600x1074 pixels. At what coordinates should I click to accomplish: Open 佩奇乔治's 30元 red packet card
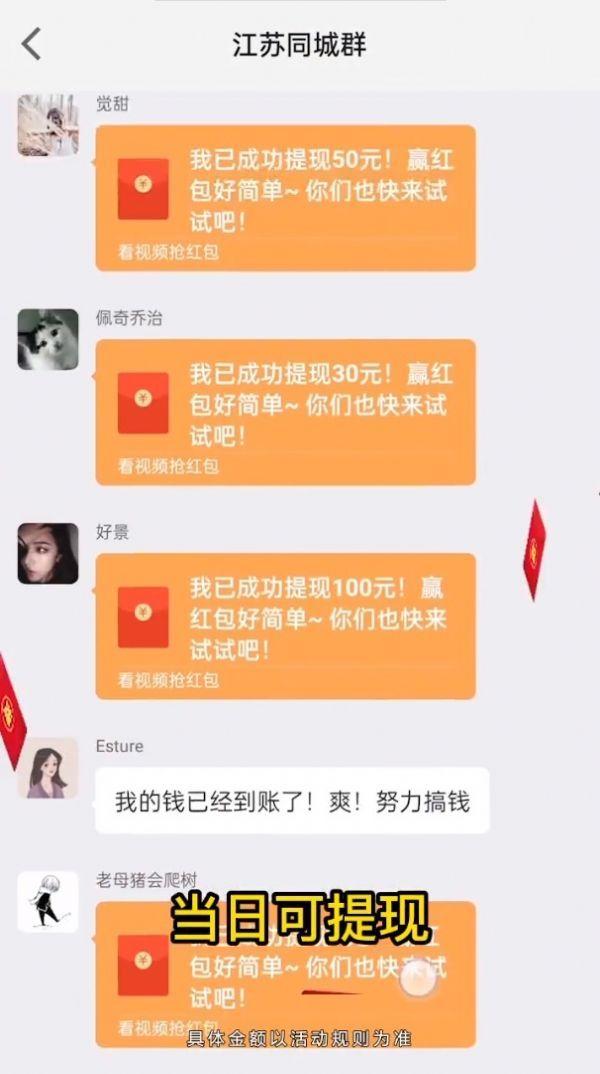(x=285, y=411)
